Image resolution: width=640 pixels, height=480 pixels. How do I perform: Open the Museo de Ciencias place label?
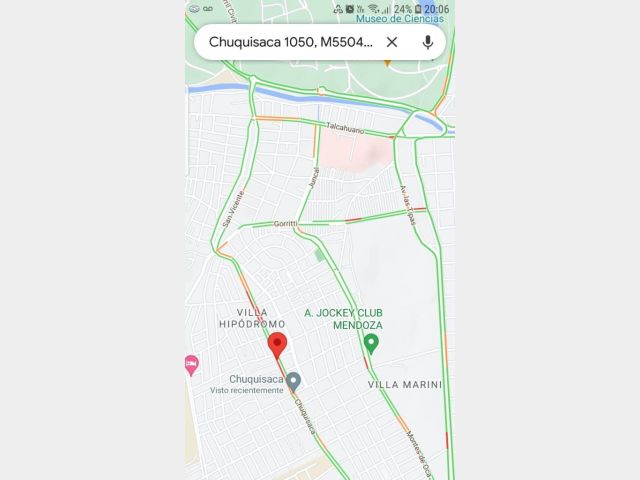tap(402, 19)
